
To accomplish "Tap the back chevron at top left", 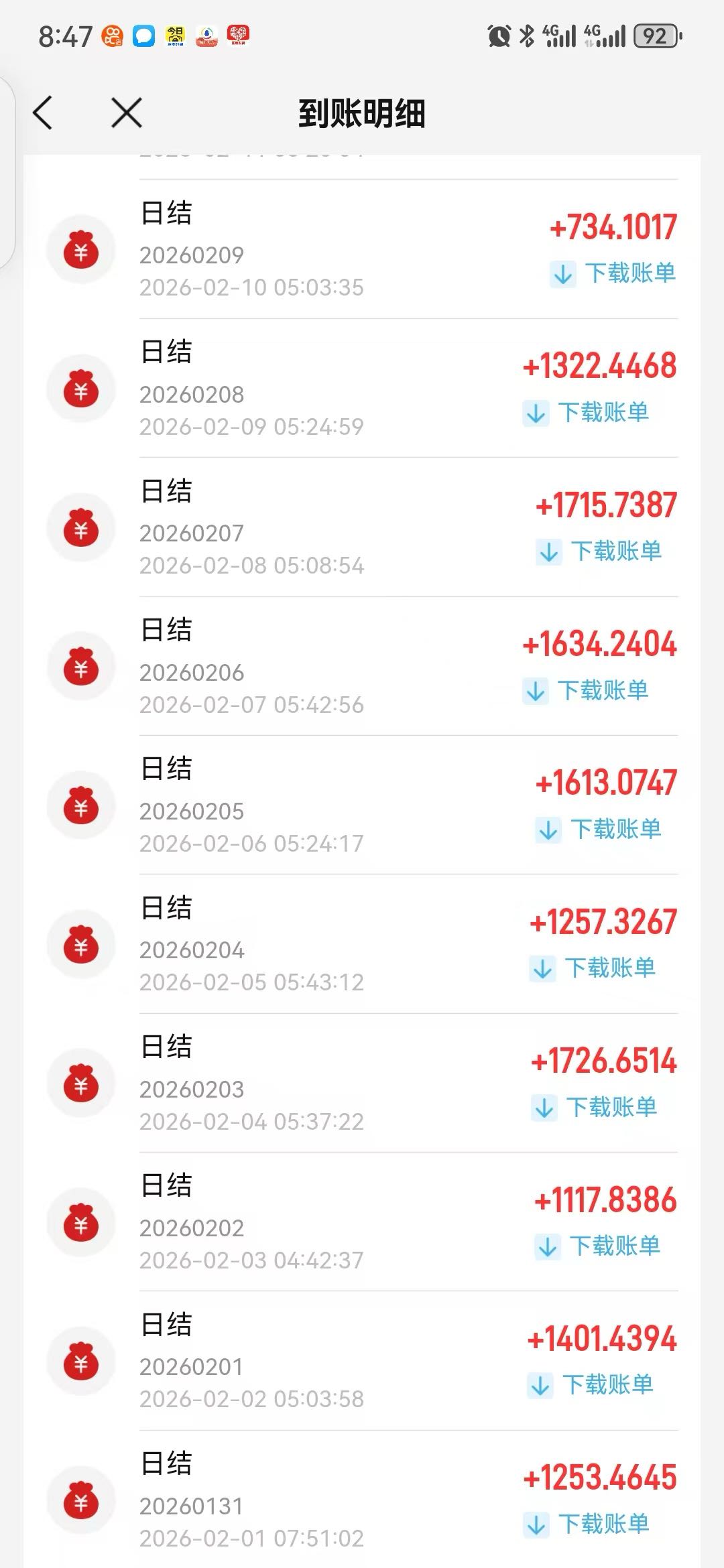I will (x=43, y=113).
